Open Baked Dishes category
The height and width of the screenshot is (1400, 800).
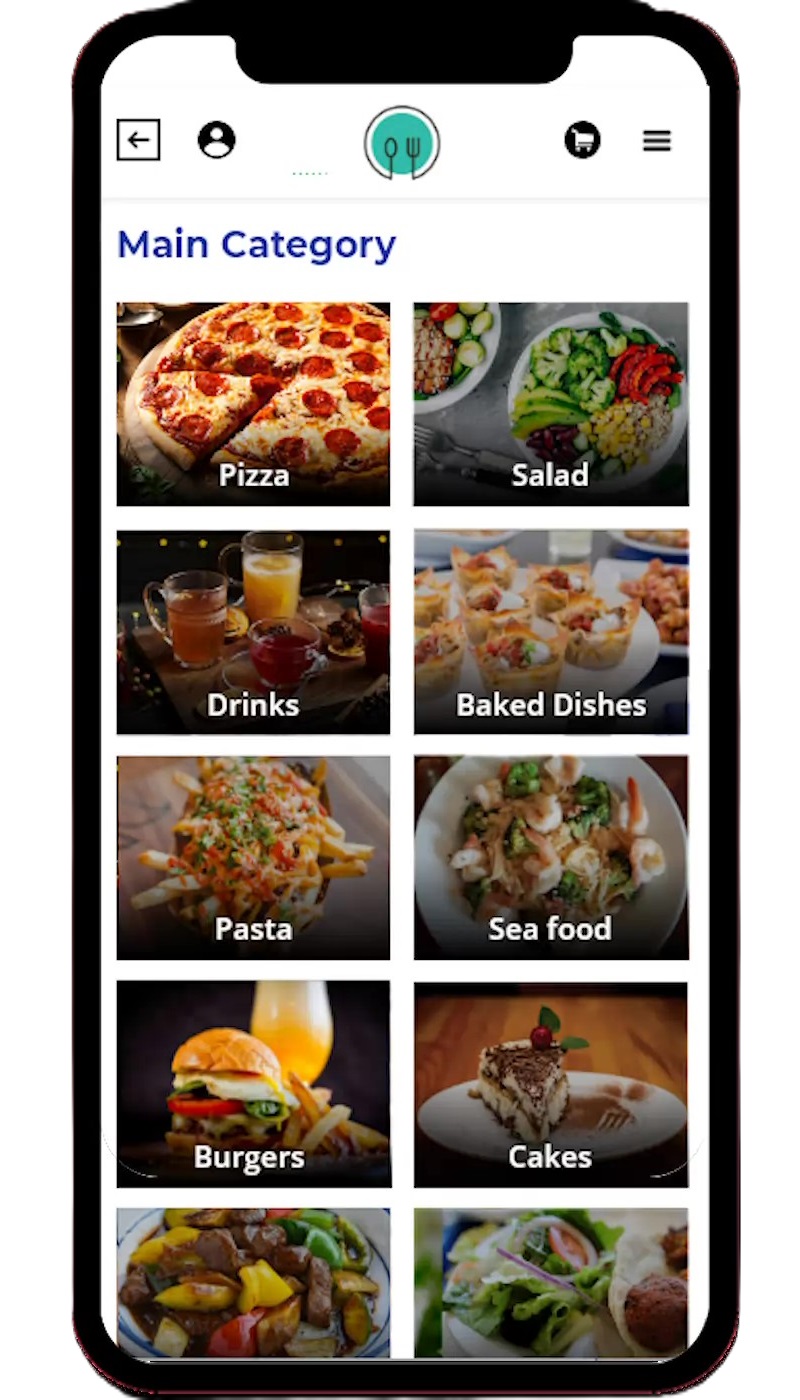550,630
